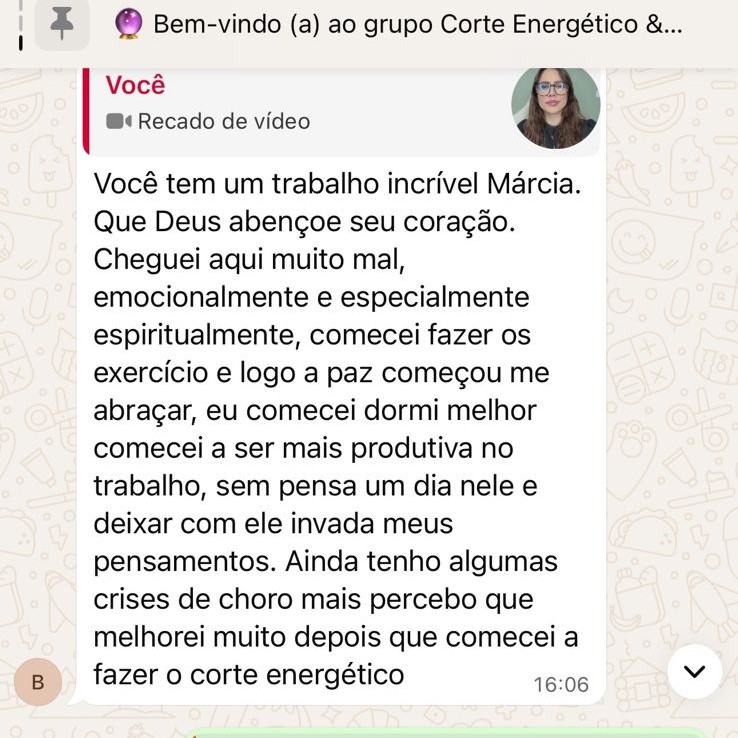738x738 pixels.
Task: Jump to latest messages with the down arrow
Action: point(694,671)
